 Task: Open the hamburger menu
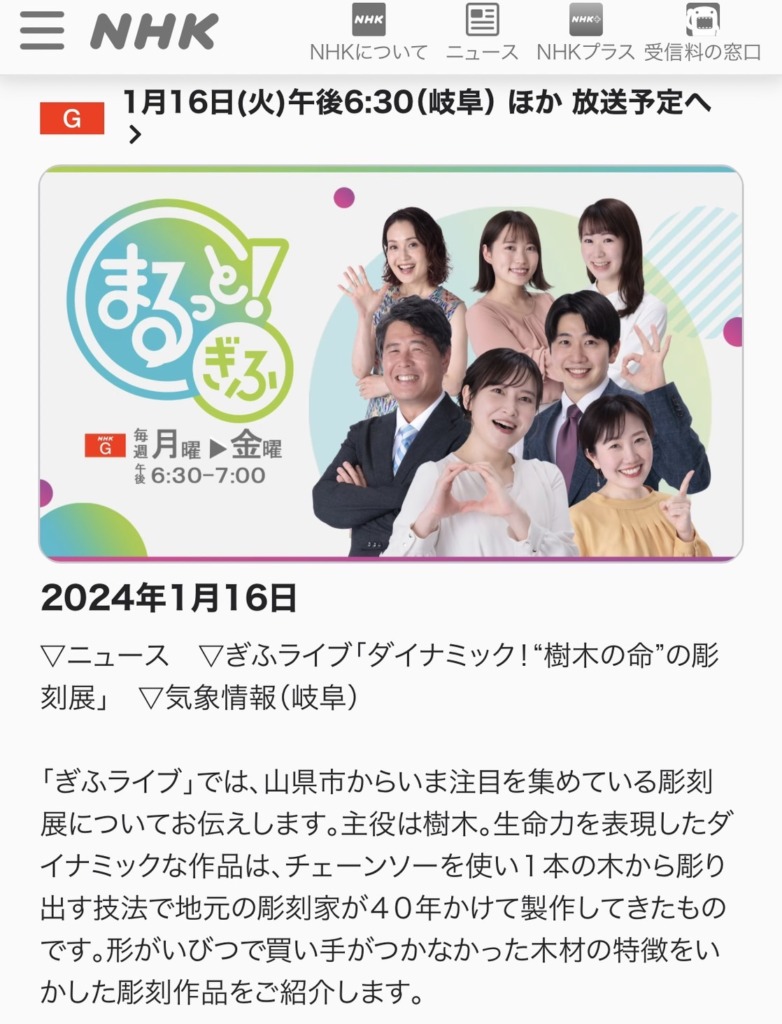click(x=42, y=31)
